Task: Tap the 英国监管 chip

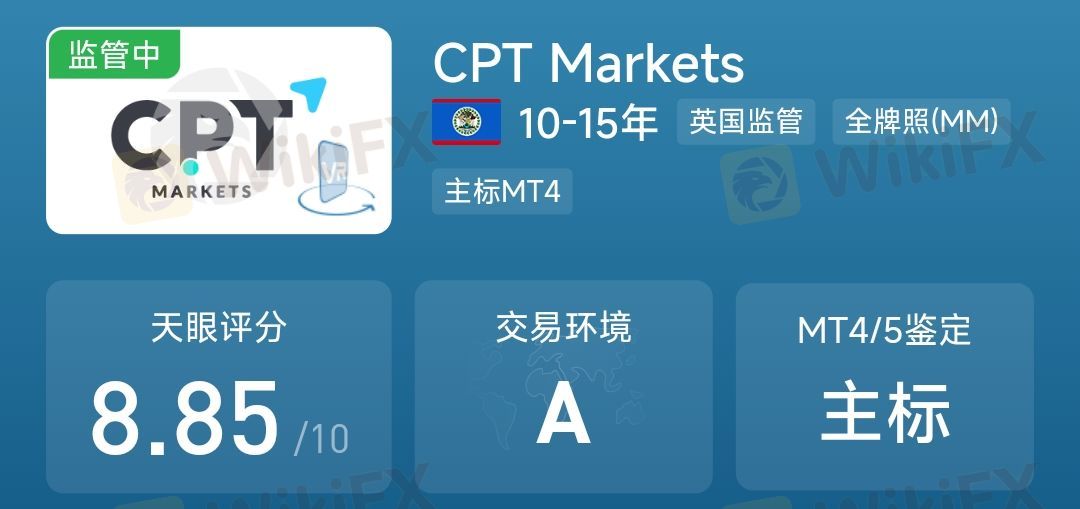Action: pyautogui.click(x=746, y=122)
